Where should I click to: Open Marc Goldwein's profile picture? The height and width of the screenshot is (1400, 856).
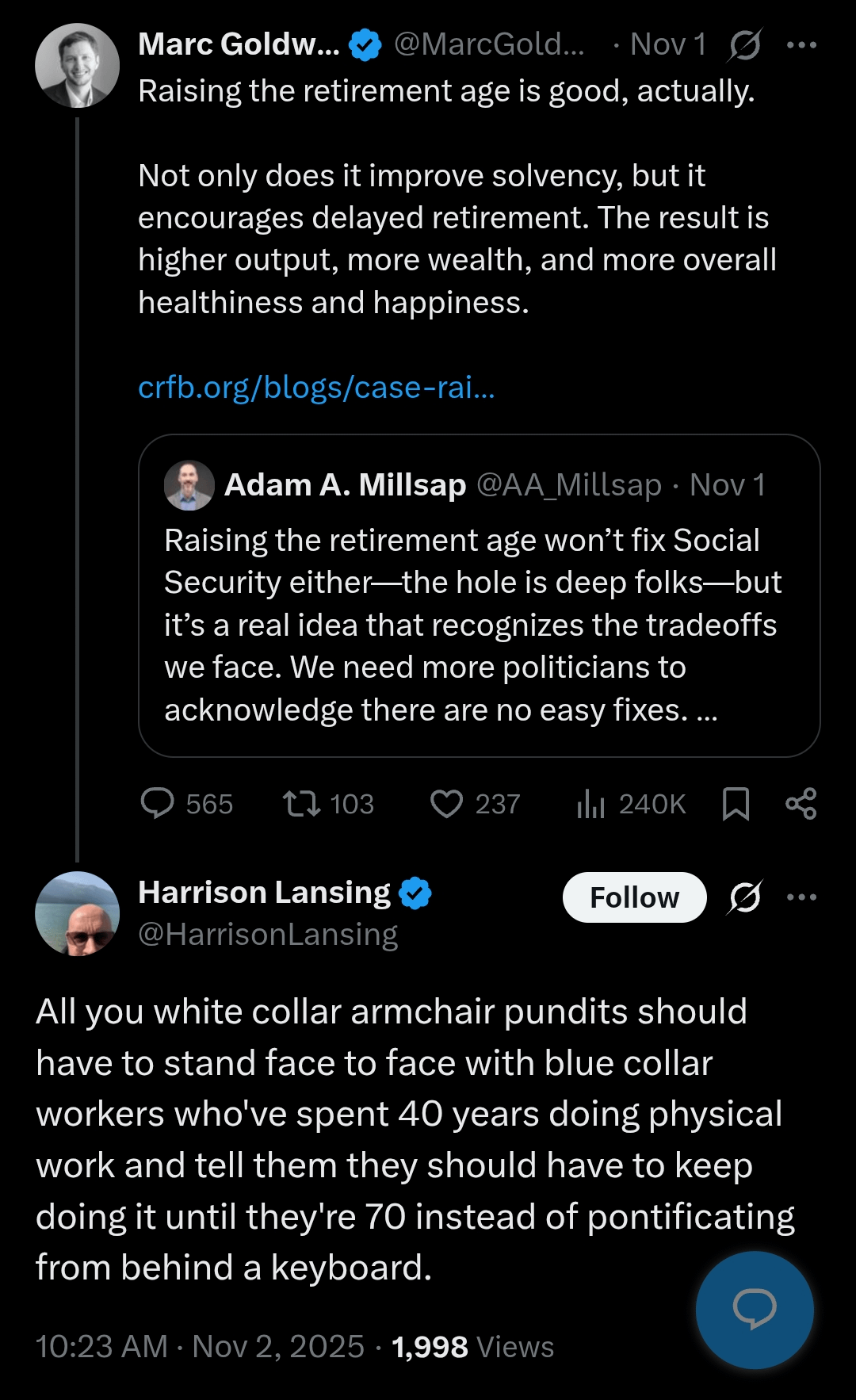coord(77,66)
